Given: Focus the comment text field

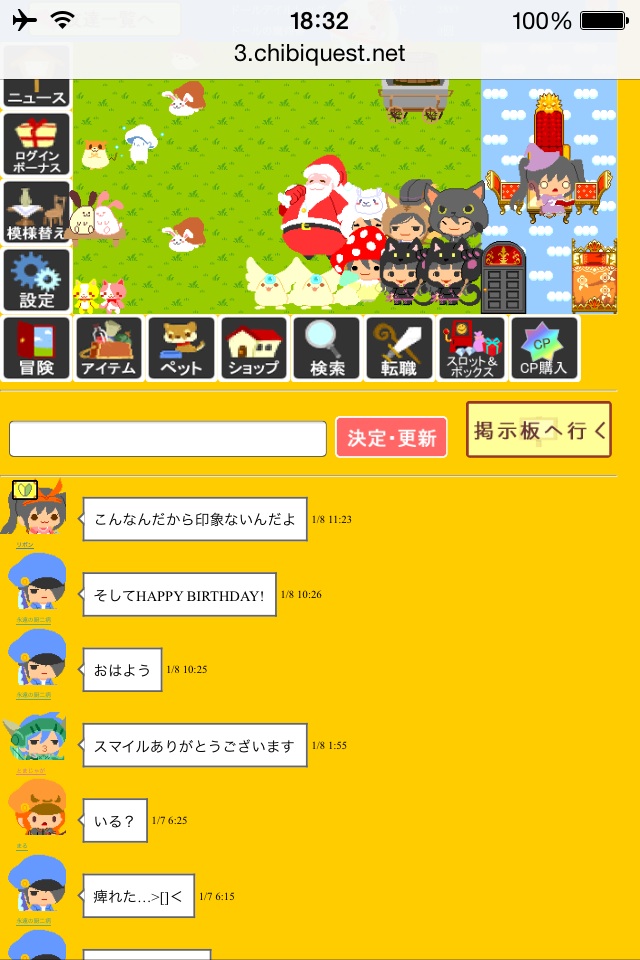Looking at the screenshot, I should (x=168, y=439).
